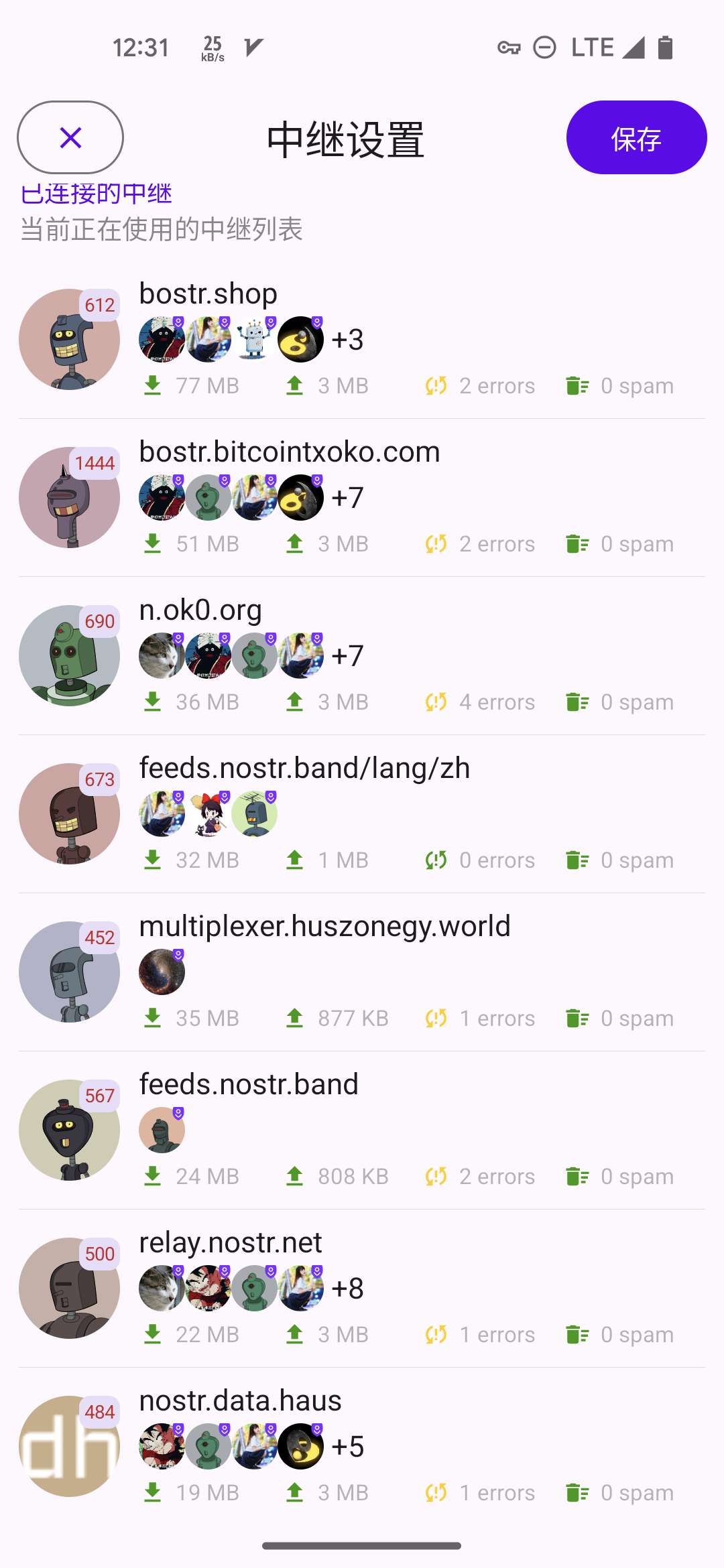Show +3 more users on bostr.shop
This screenshot has height=1568, width=724.
347,340
